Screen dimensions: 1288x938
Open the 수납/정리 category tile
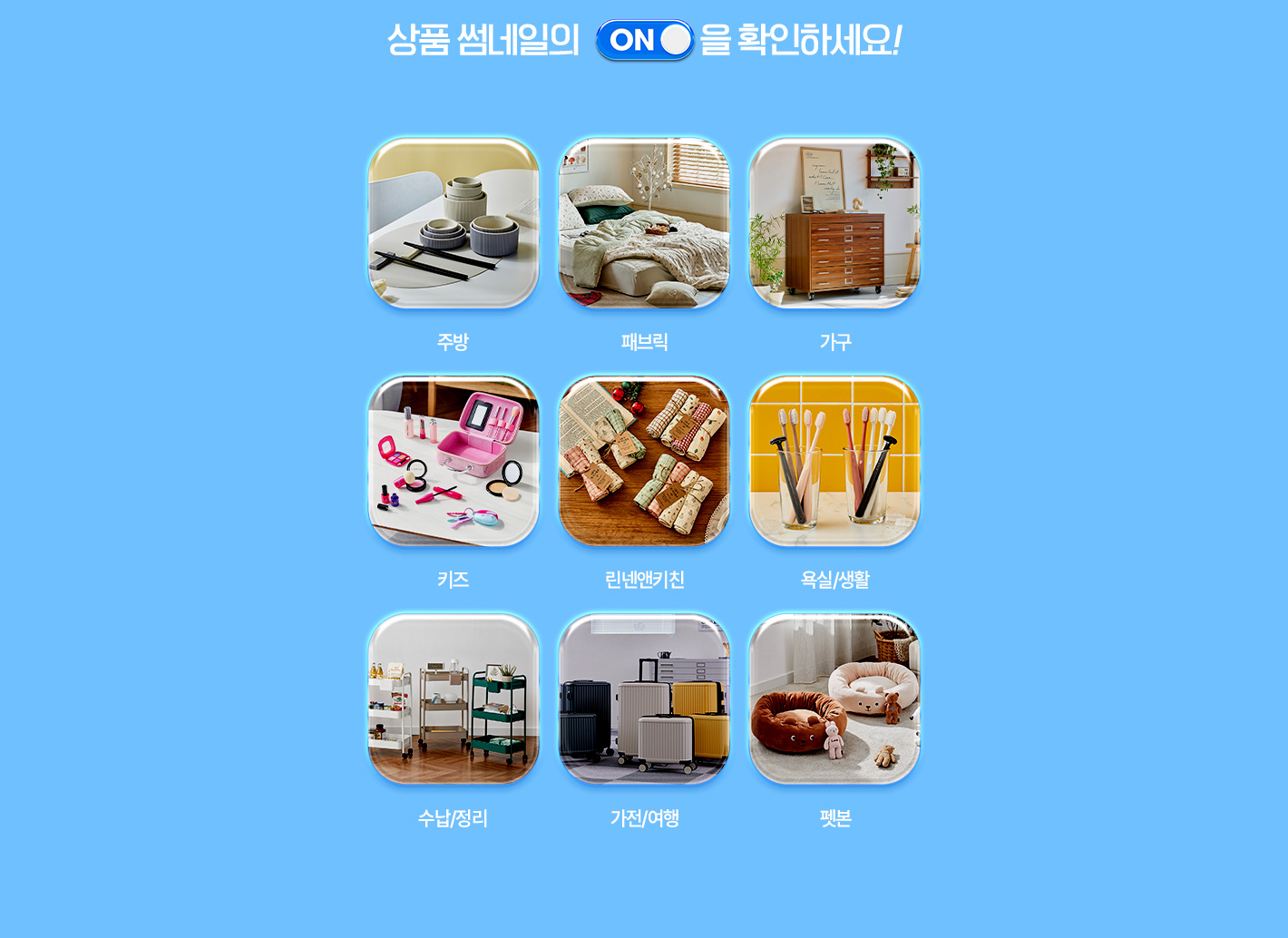point(453,699)
